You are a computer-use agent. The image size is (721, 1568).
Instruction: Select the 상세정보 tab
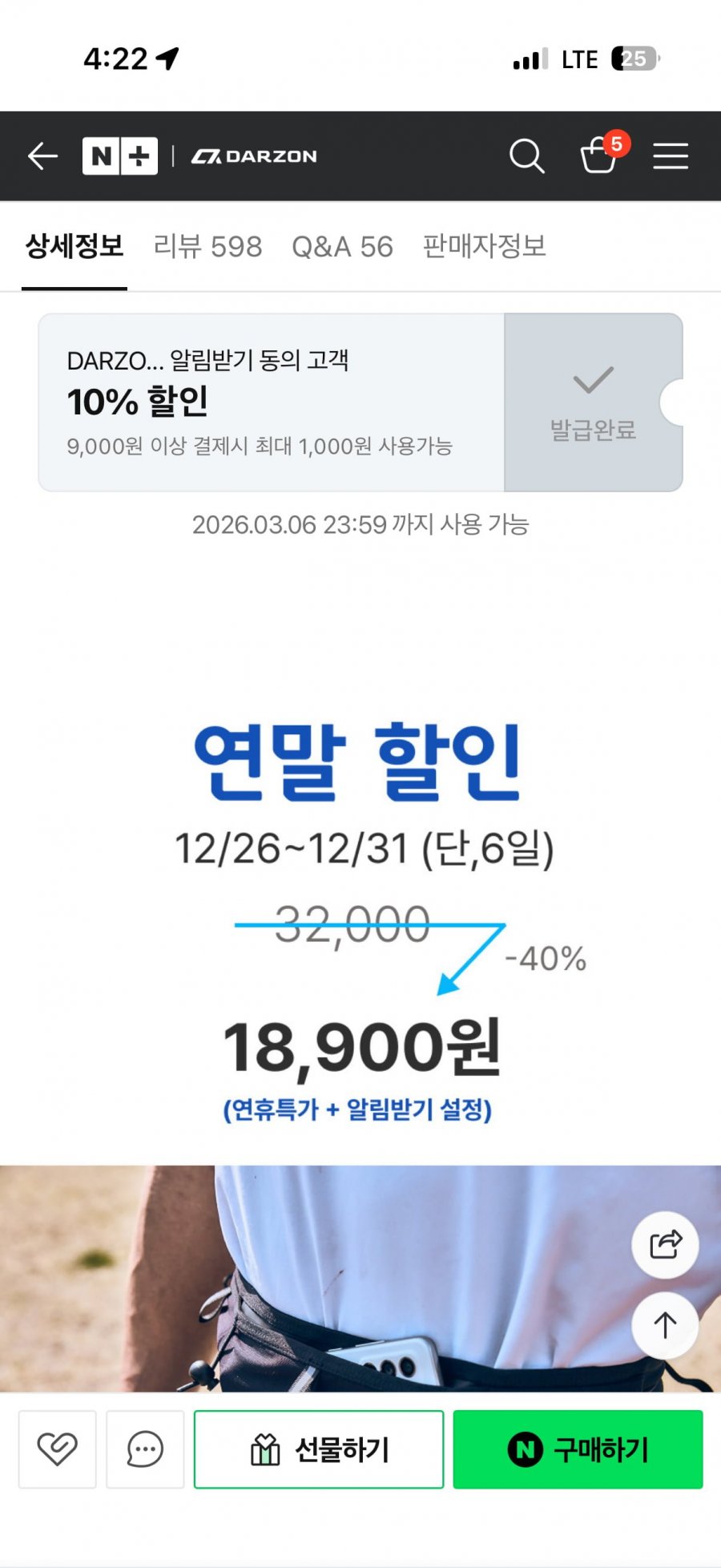tap(75, 246)
